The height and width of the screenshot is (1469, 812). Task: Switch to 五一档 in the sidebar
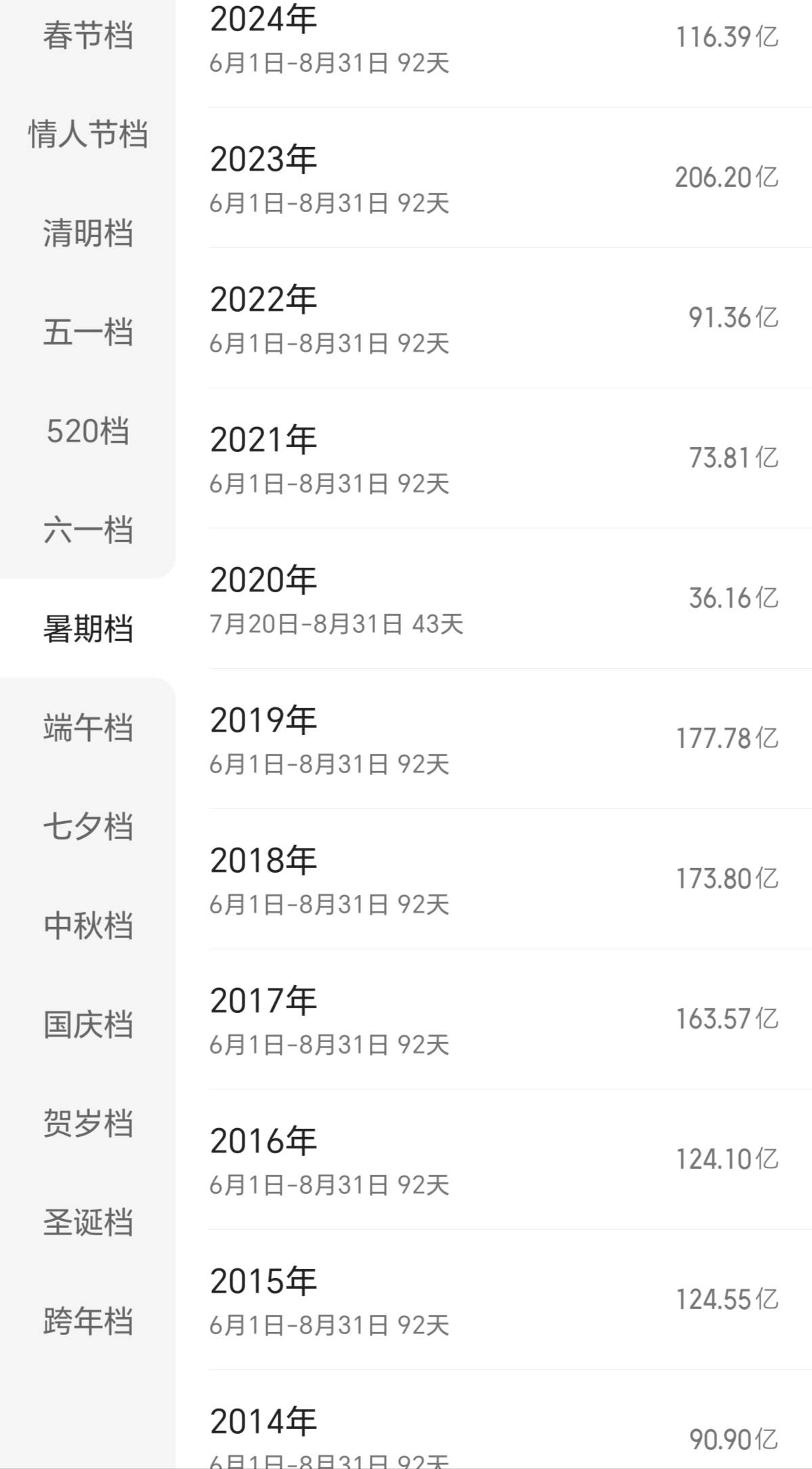pos(88,332)
